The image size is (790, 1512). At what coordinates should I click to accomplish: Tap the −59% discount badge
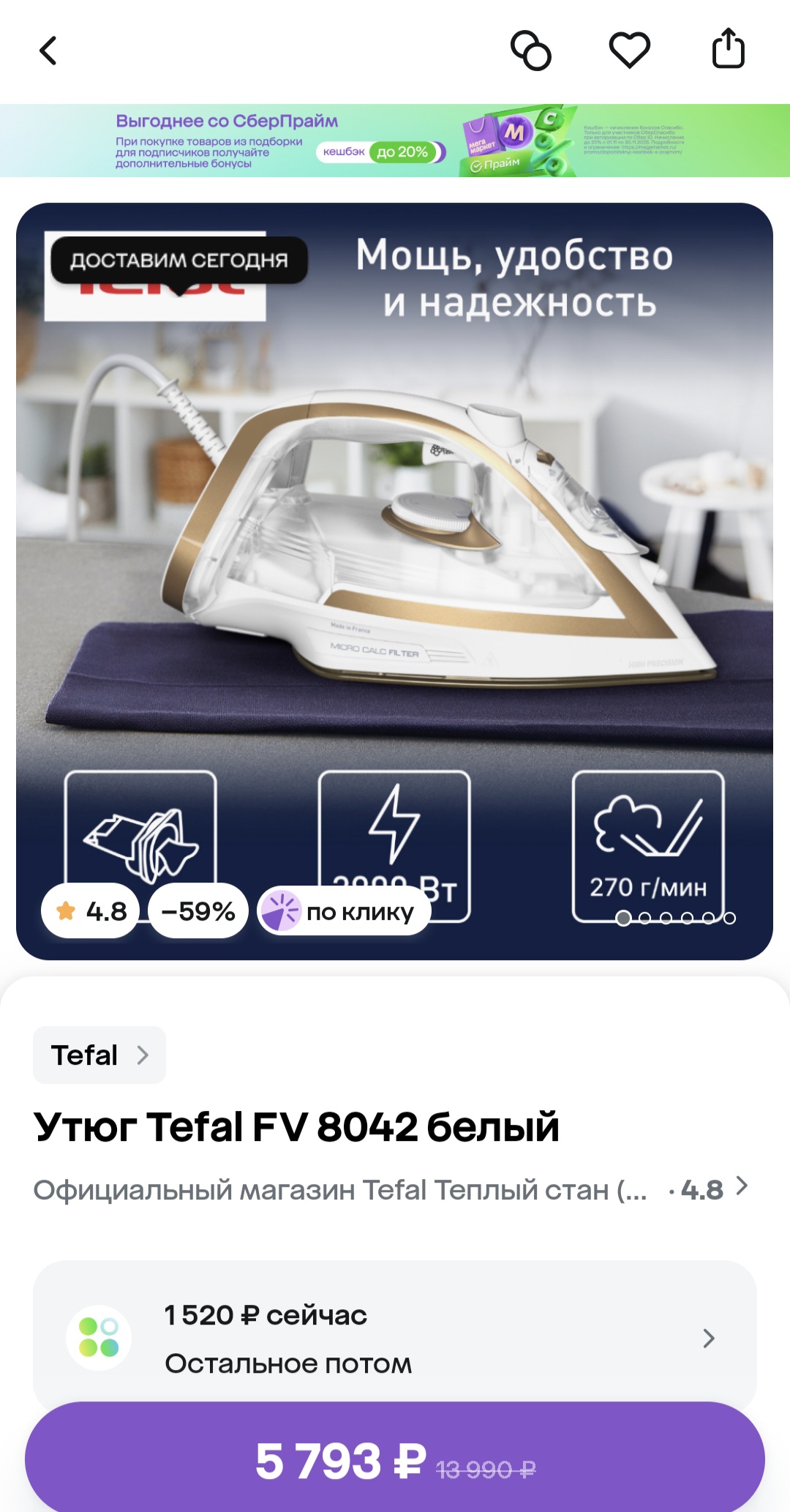click(x=198, y=911)
